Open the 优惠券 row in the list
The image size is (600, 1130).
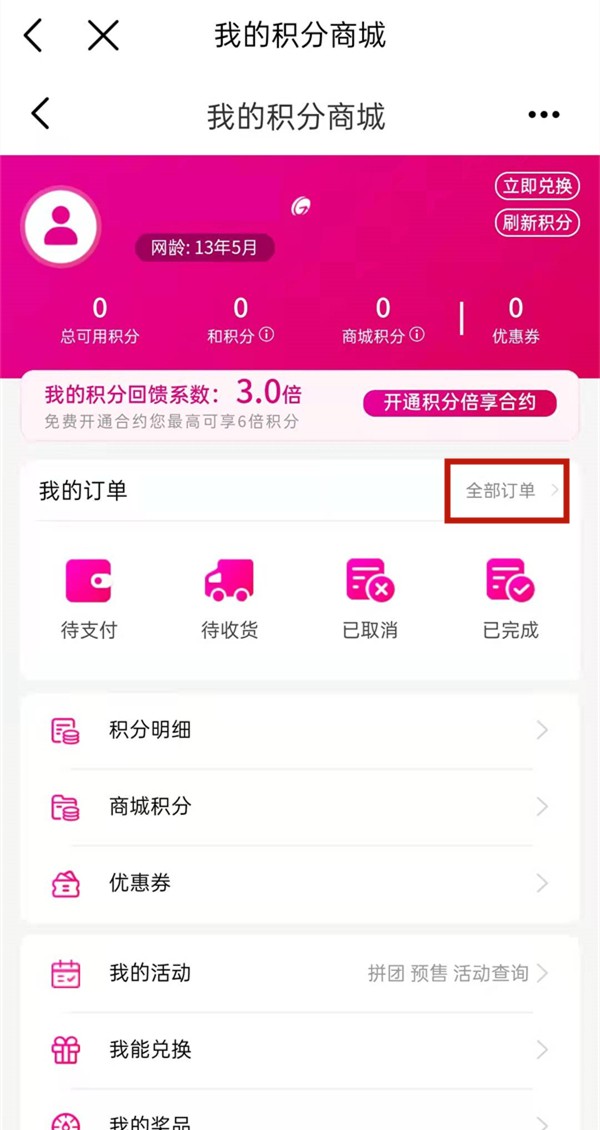(300, 883)
